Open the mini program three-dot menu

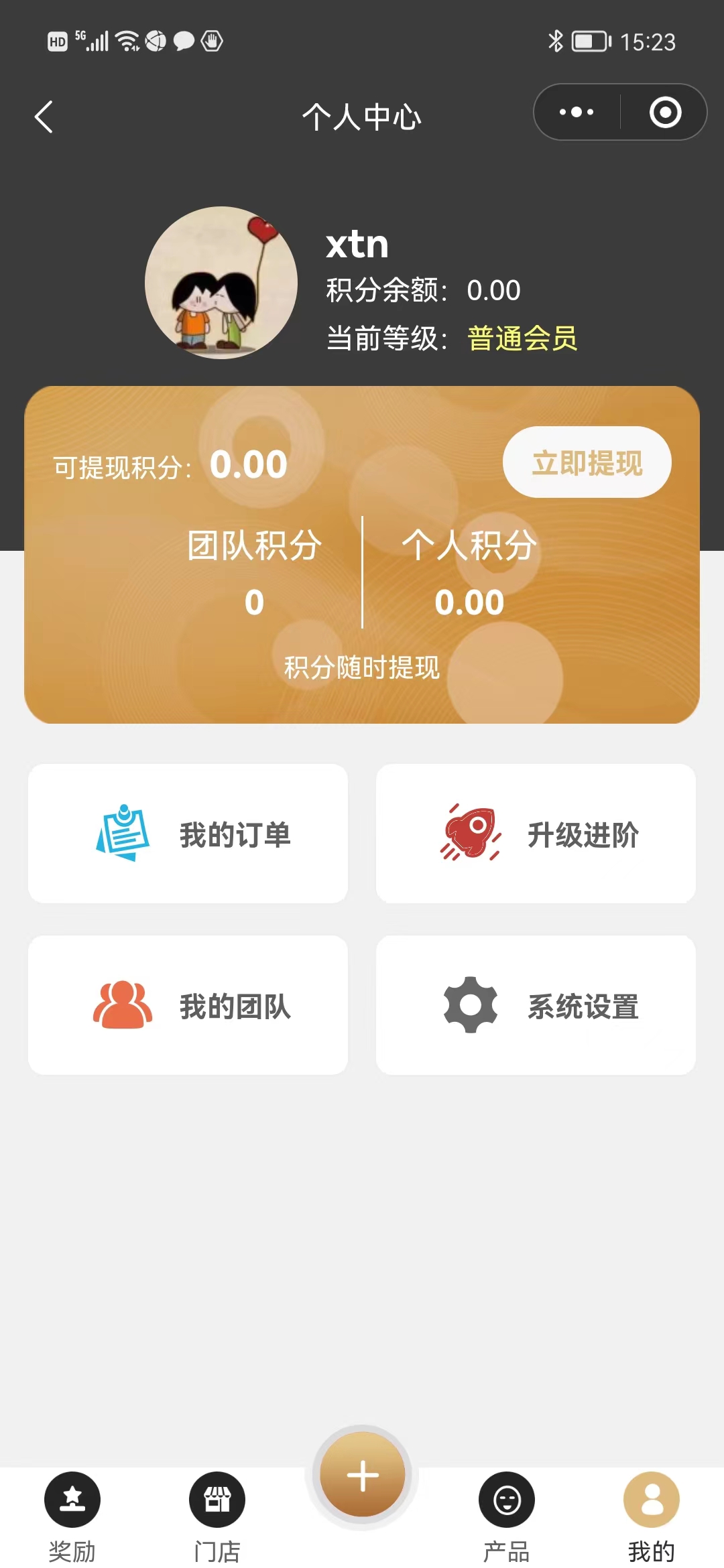click(577, 112)
